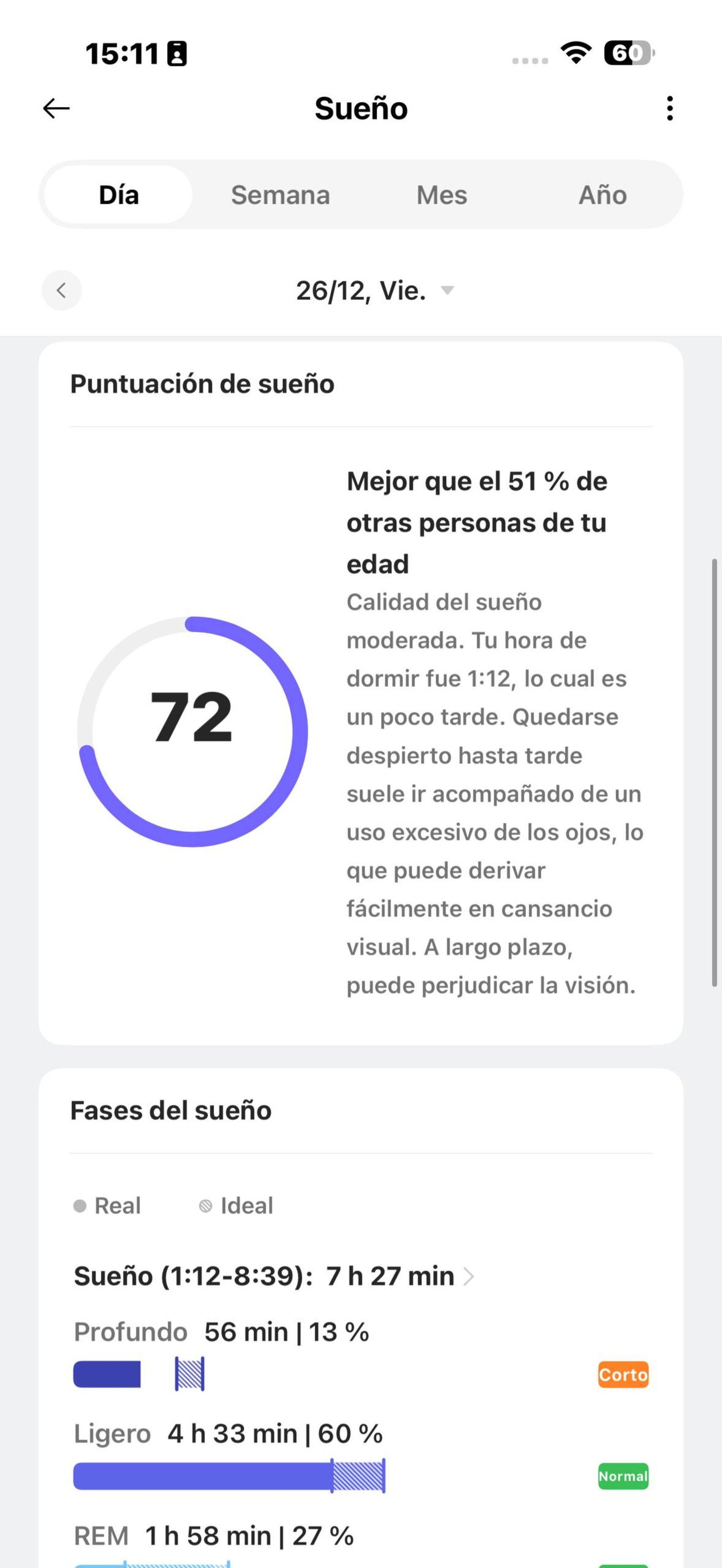Open Sueño (1:12-8:39) details
Screen dimensions: 722x1568
click(274, 1276)
